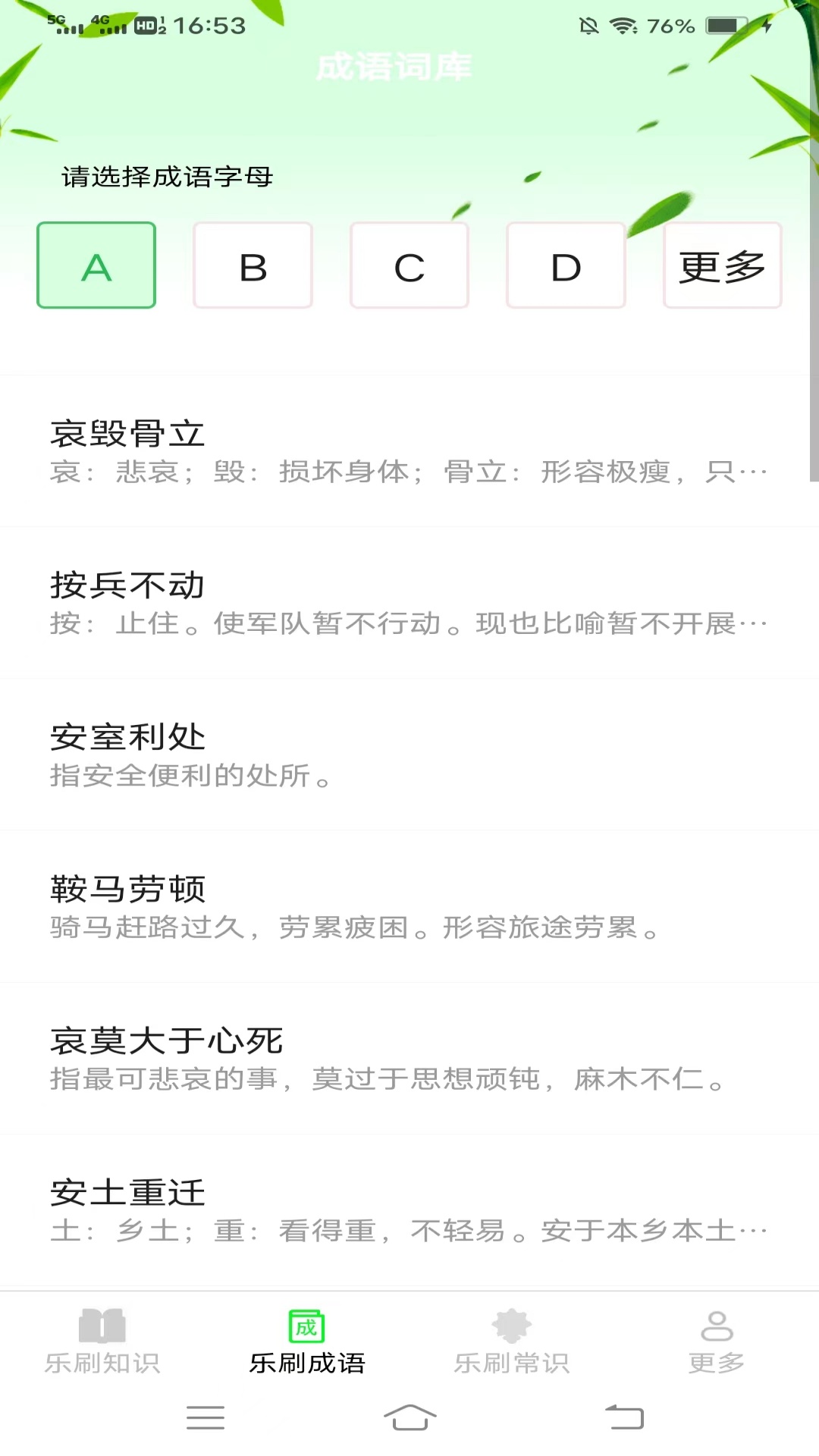The image size is (819, 1456).
Task: Show idioms starting with D
Action: (x=566, y=265)
